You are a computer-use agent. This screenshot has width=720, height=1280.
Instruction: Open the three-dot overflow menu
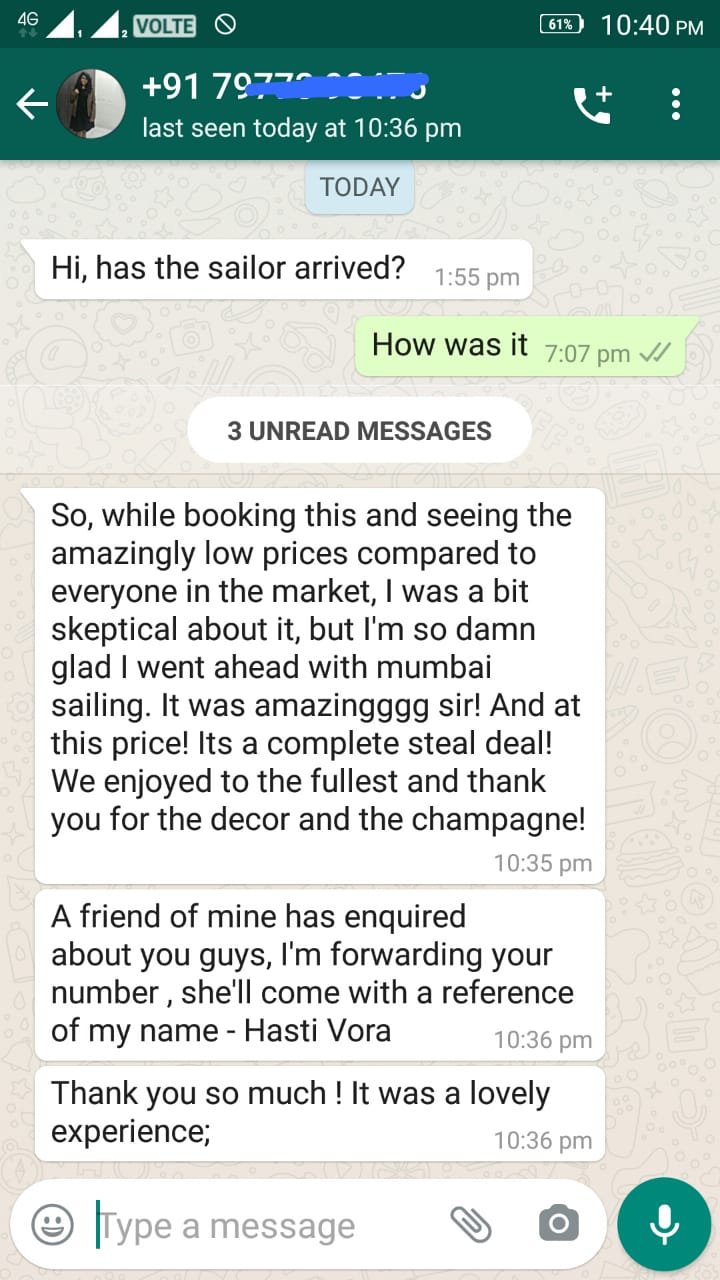point(676,104)
